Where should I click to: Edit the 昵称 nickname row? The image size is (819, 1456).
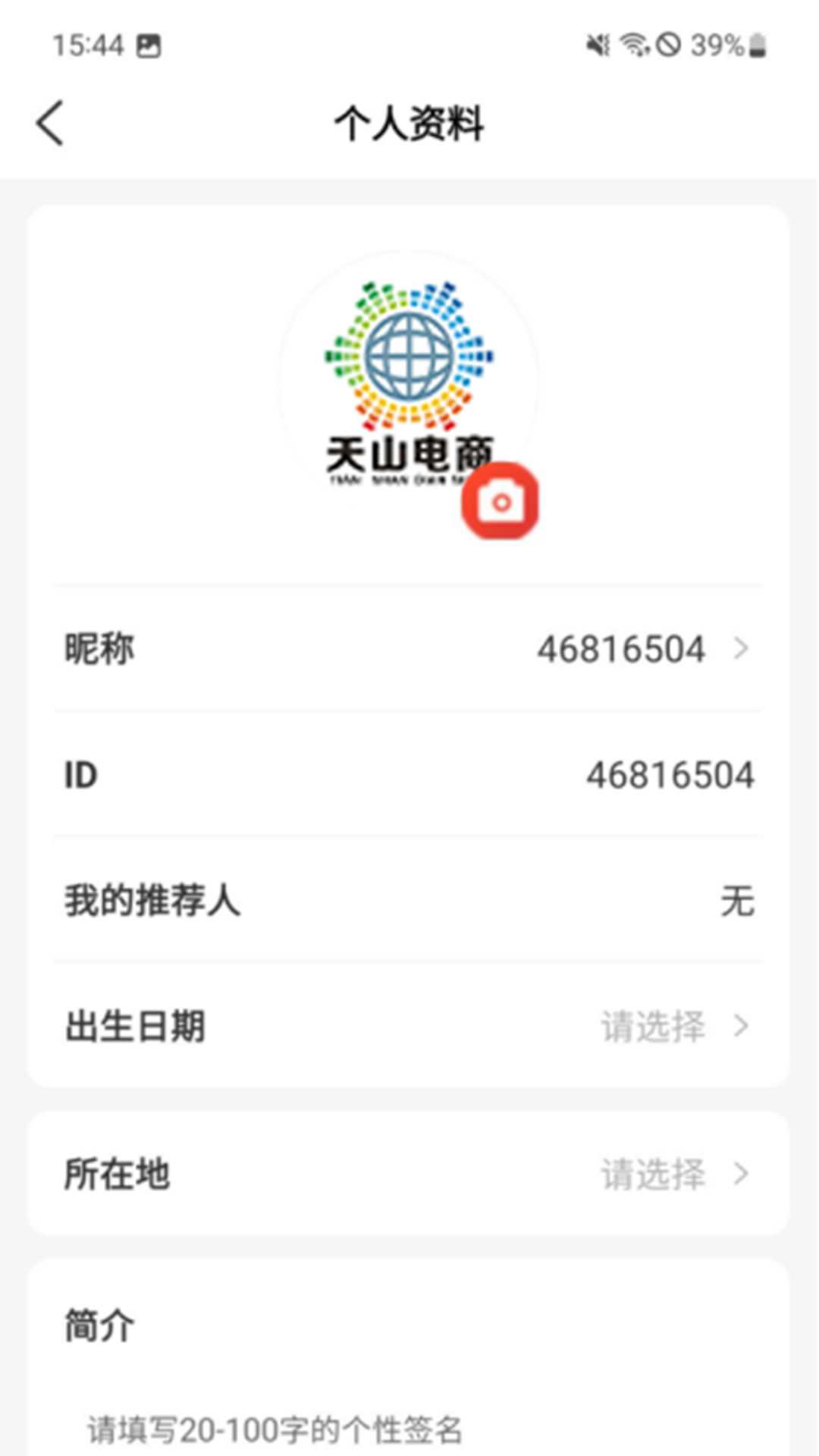tap(408, 649)
